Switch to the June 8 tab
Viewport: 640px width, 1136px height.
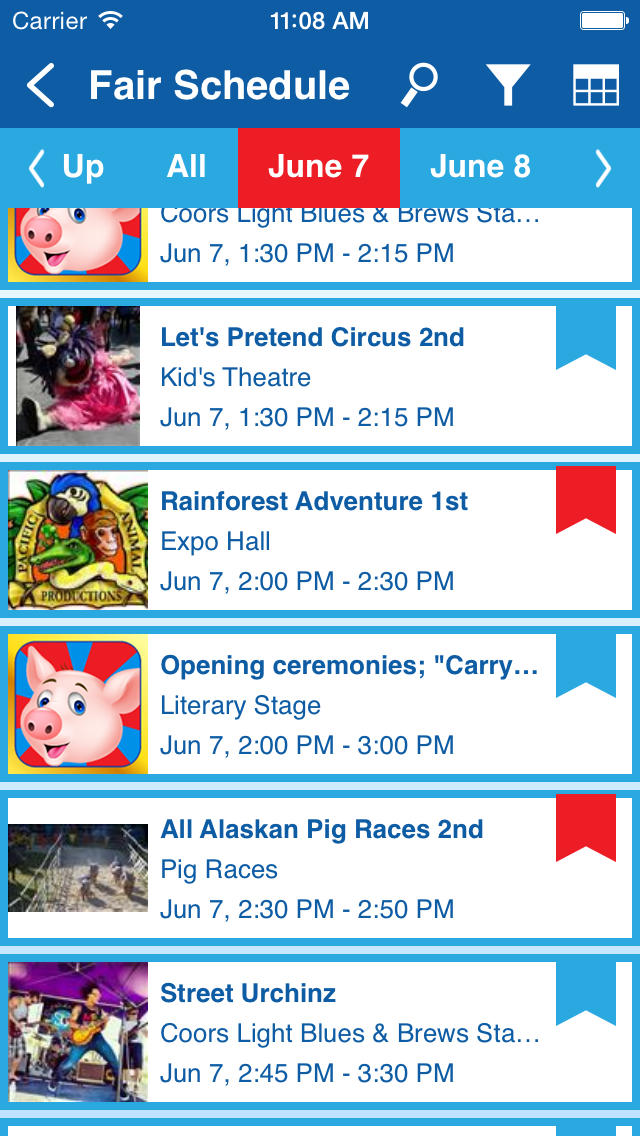coord(480,167)
